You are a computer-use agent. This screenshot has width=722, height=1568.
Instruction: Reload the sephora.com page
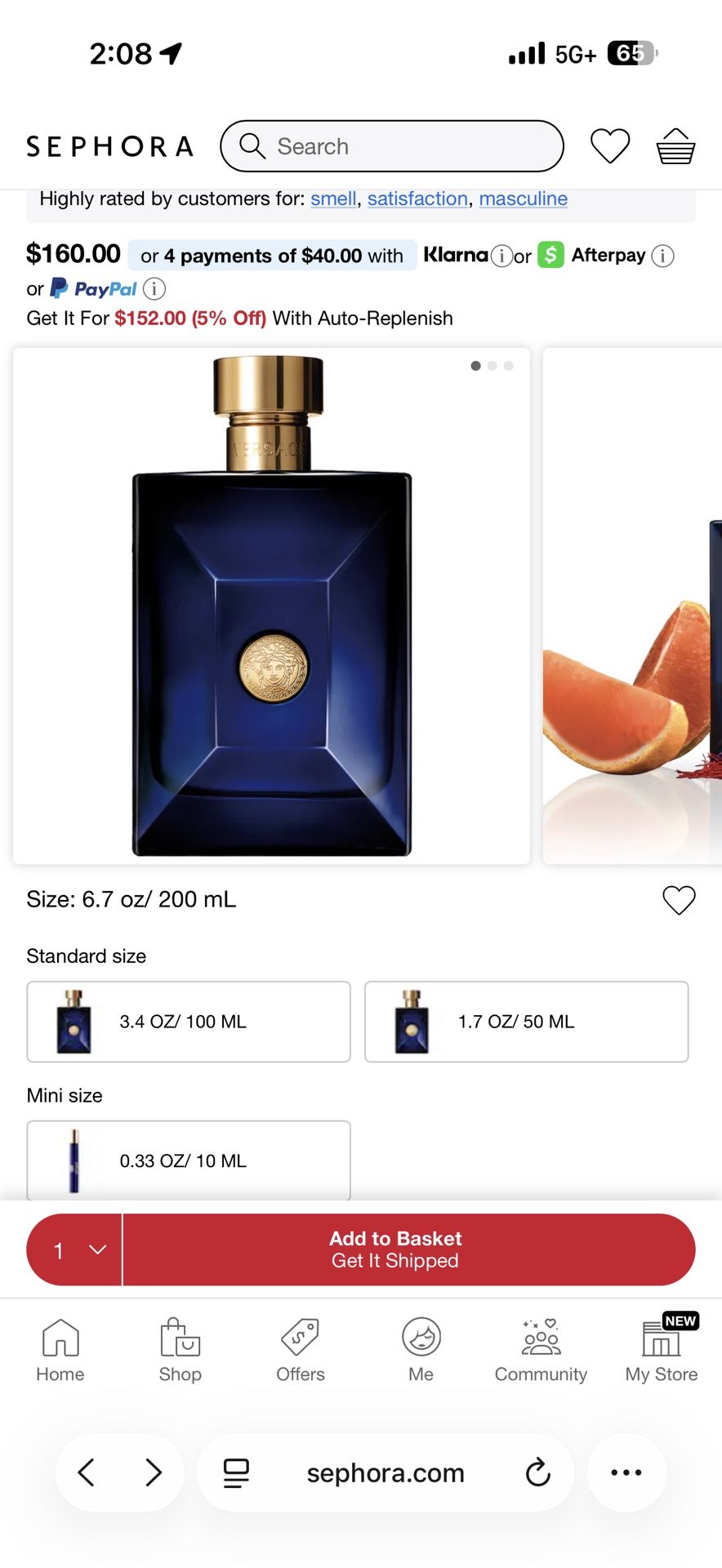pyautogui.click(x=537, y=1472)
